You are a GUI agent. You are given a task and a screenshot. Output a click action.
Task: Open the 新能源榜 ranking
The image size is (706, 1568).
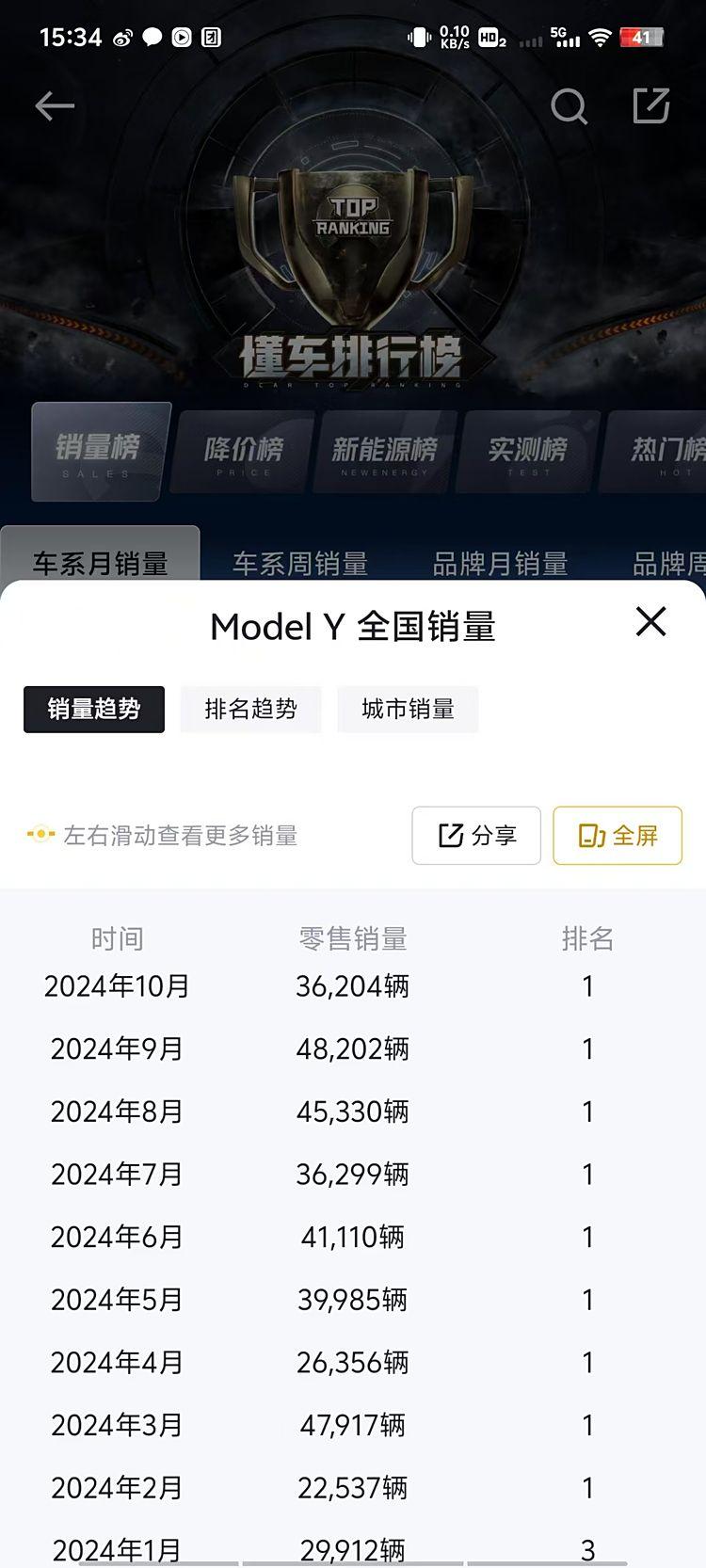click(384, 453)
